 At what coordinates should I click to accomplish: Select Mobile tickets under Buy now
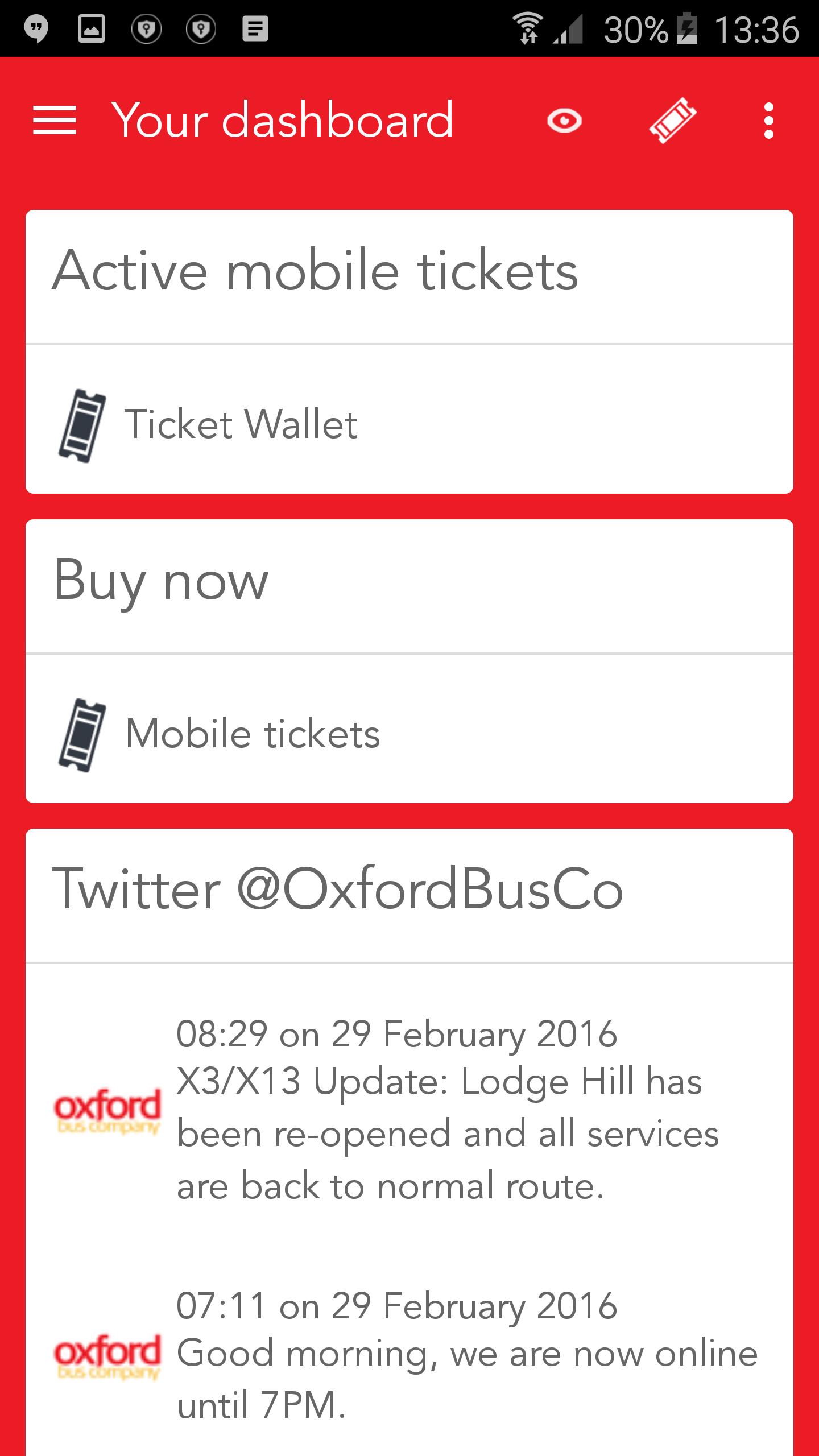point(409,734)
